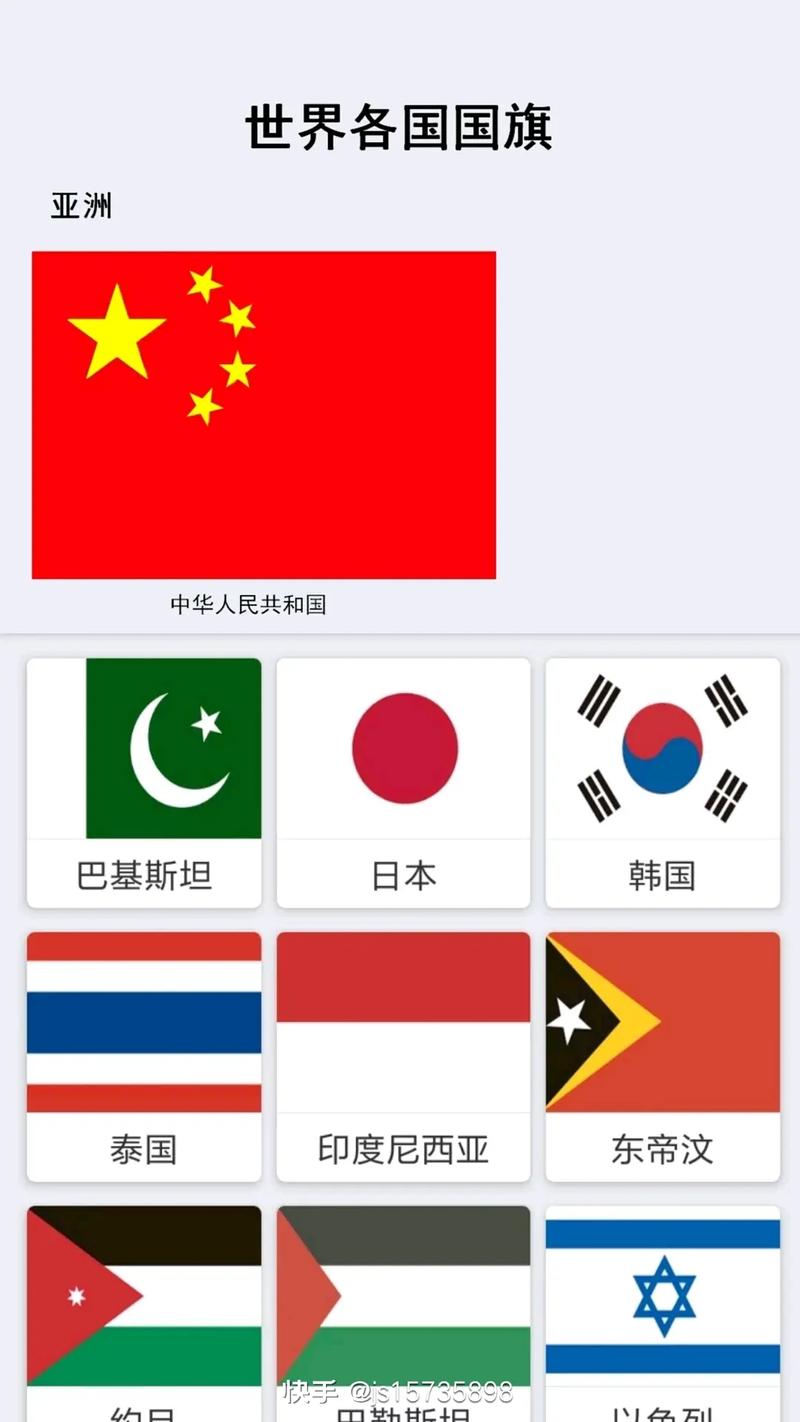The image size is (800, 1422).
Task: View the 印度尼西亚 flag card
Action: click(x=403, y=1056)
